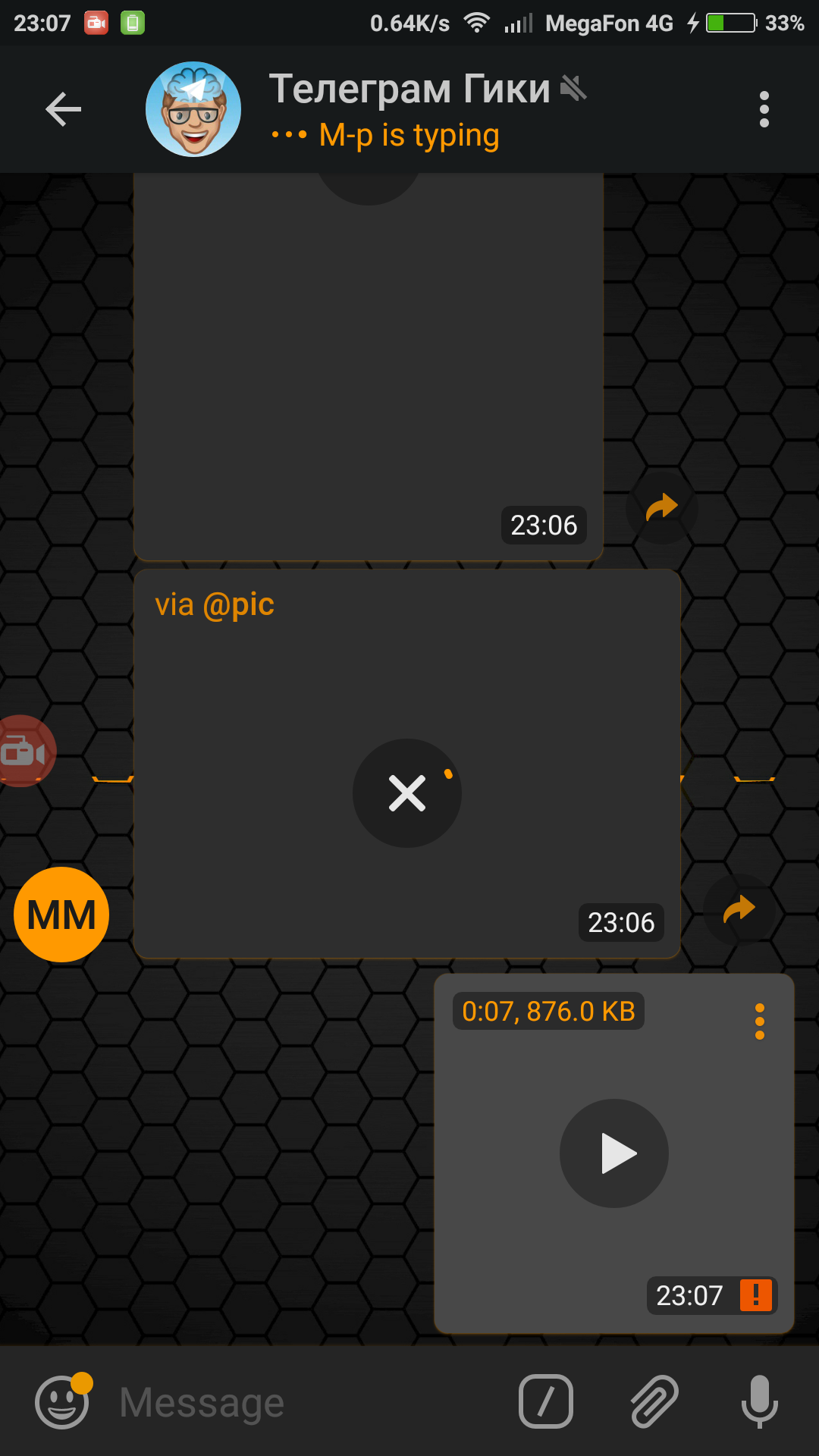Screen dimensions: 819x1456
Task: Forward the @pic message
Action: pos(739,909)
